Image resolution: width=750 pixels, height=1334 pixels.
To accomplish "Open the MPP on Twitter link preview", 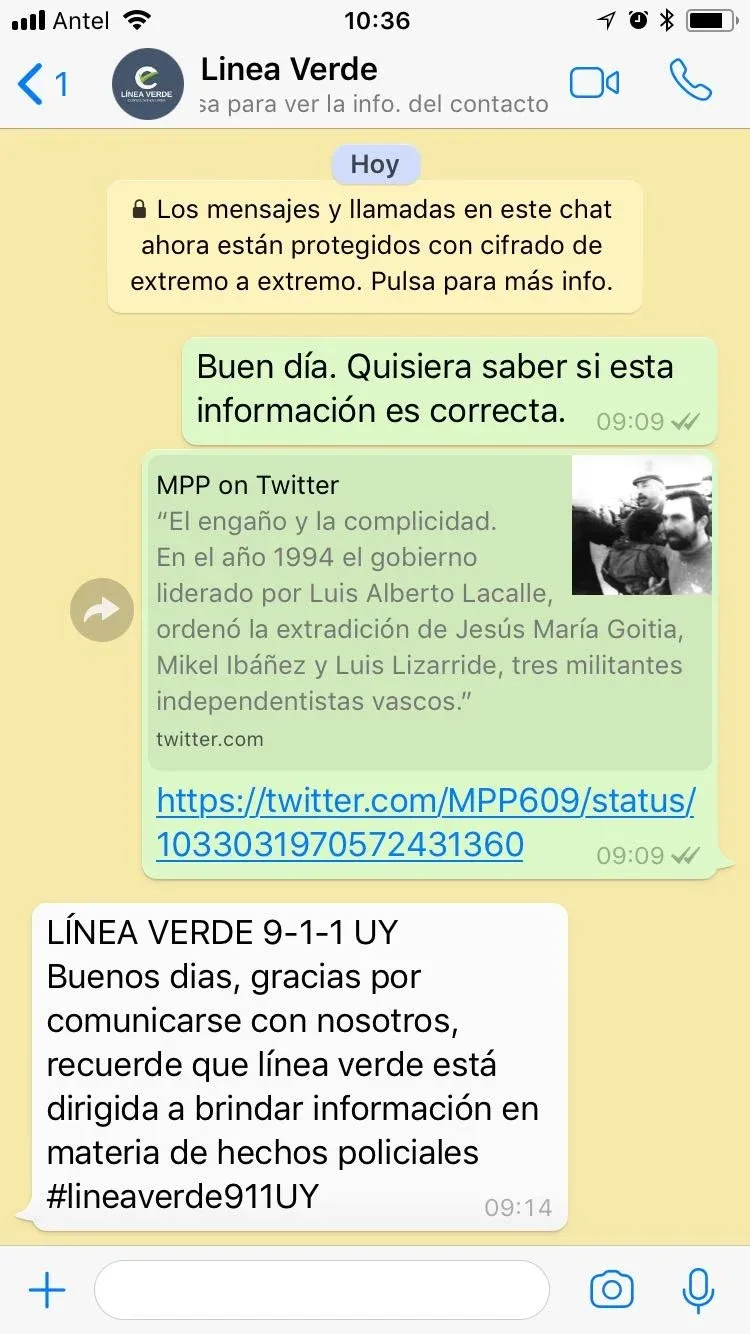I will (x=430, y=612).
